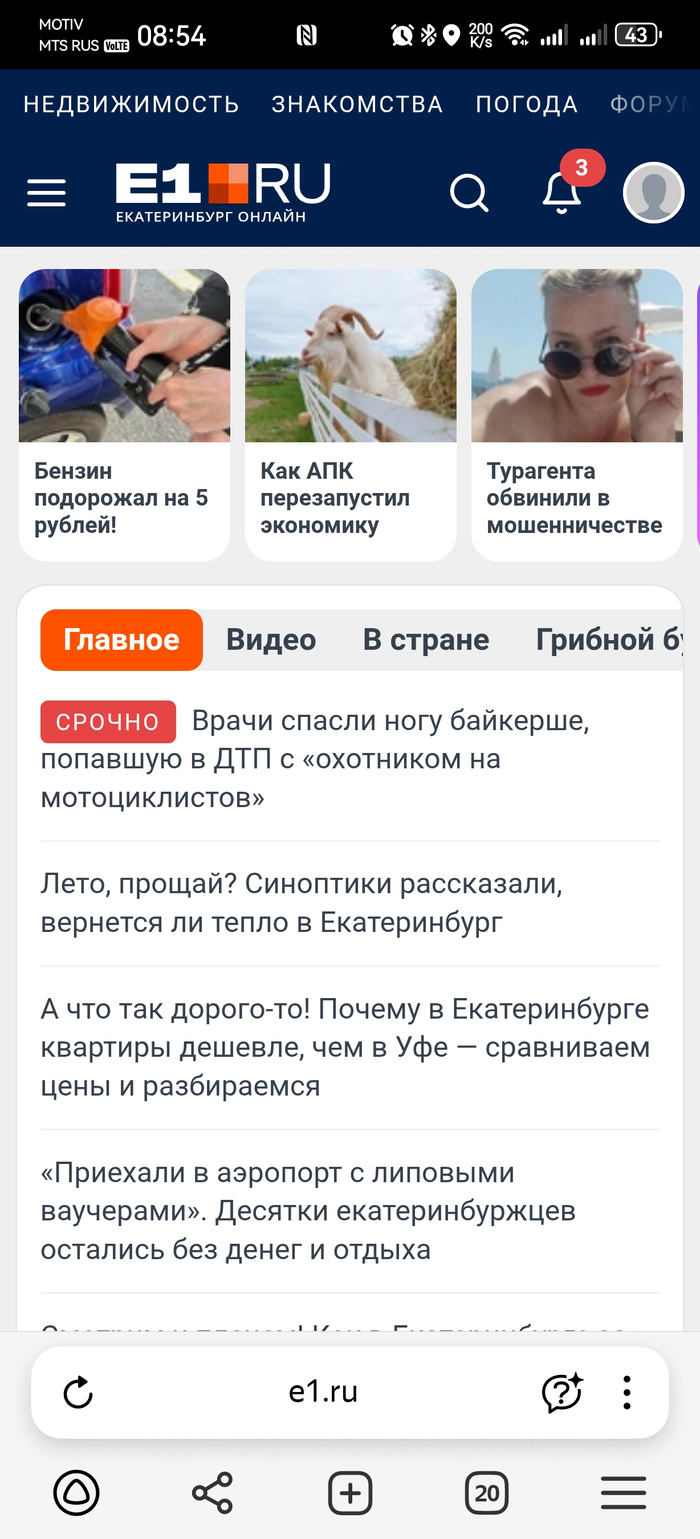Open the Лето, прощай weather article

300,903
